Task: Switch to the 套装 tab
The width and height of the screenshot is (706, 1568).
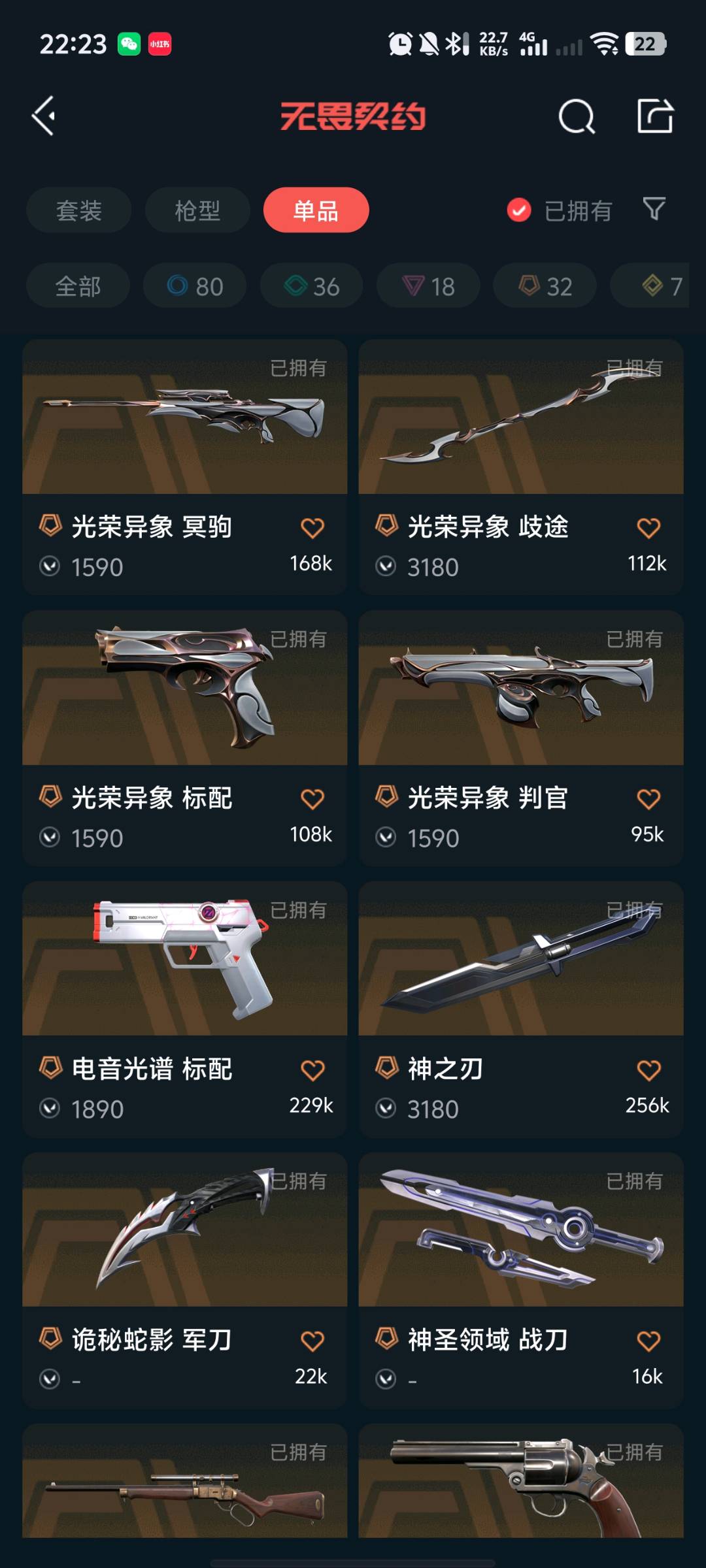Action: (79, 210)
